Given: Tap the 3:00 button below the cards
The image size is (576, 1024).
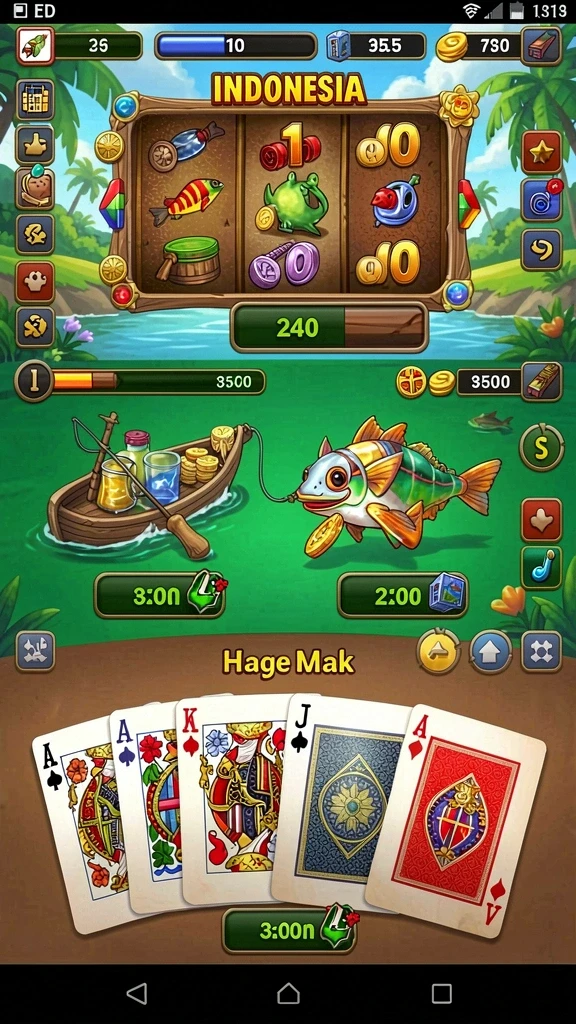Looking at the screenshot, I should pyautogui.click(x=290, y=930).
